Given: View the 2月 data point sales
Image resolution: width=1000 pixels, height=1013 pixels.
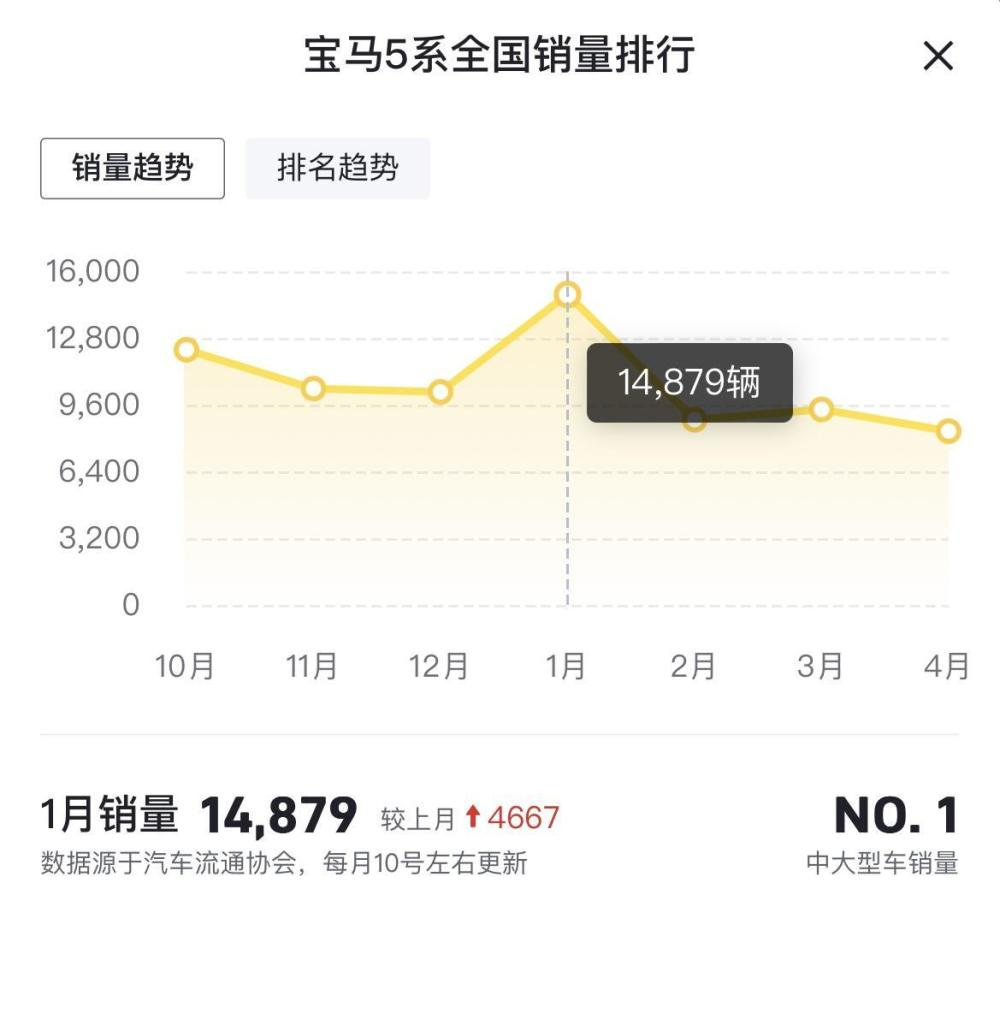Looking at the screenshot, I should (x=694, y=420).
